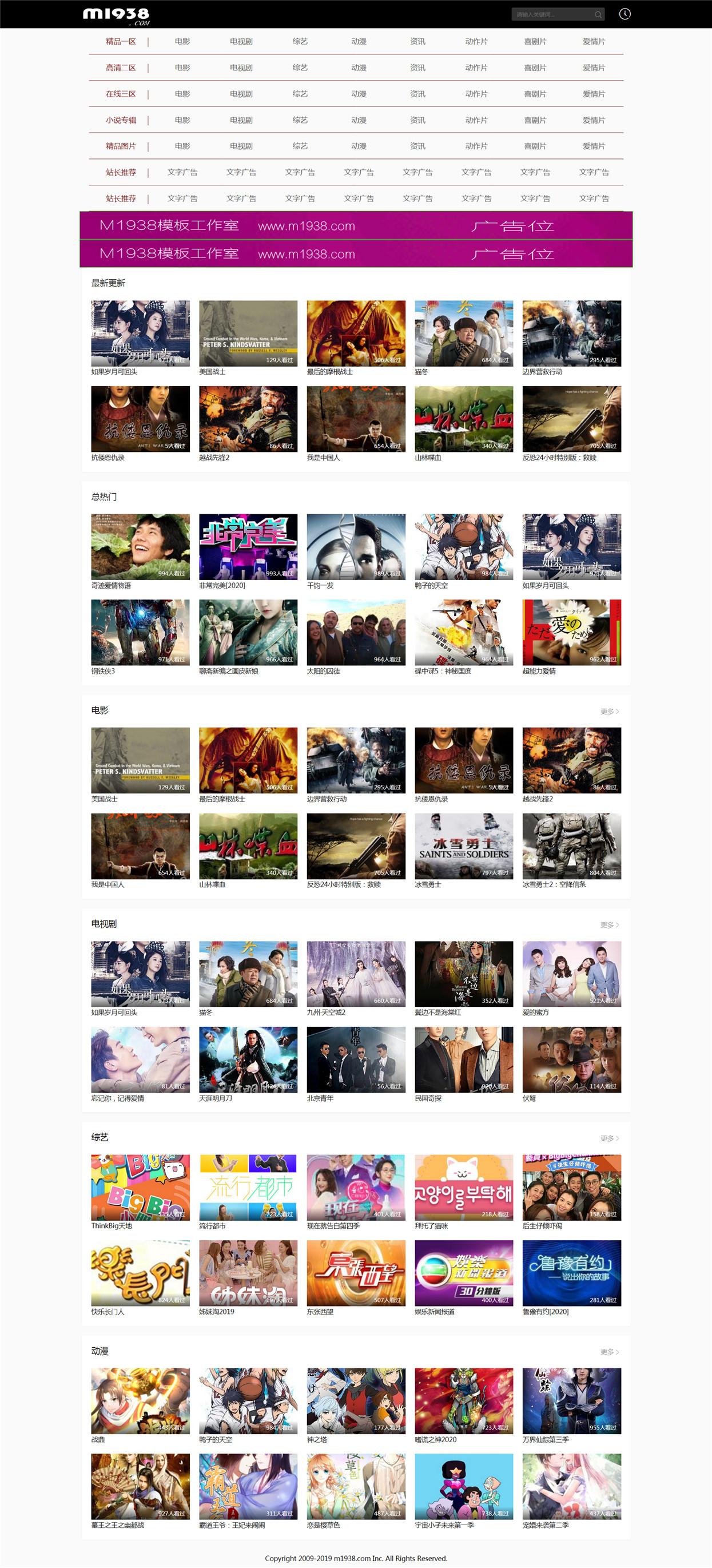This screenshot has width=712, height=1568.
Task: Tap the search keyword input box
Action: pyautogui.click(x=552, y=14)
